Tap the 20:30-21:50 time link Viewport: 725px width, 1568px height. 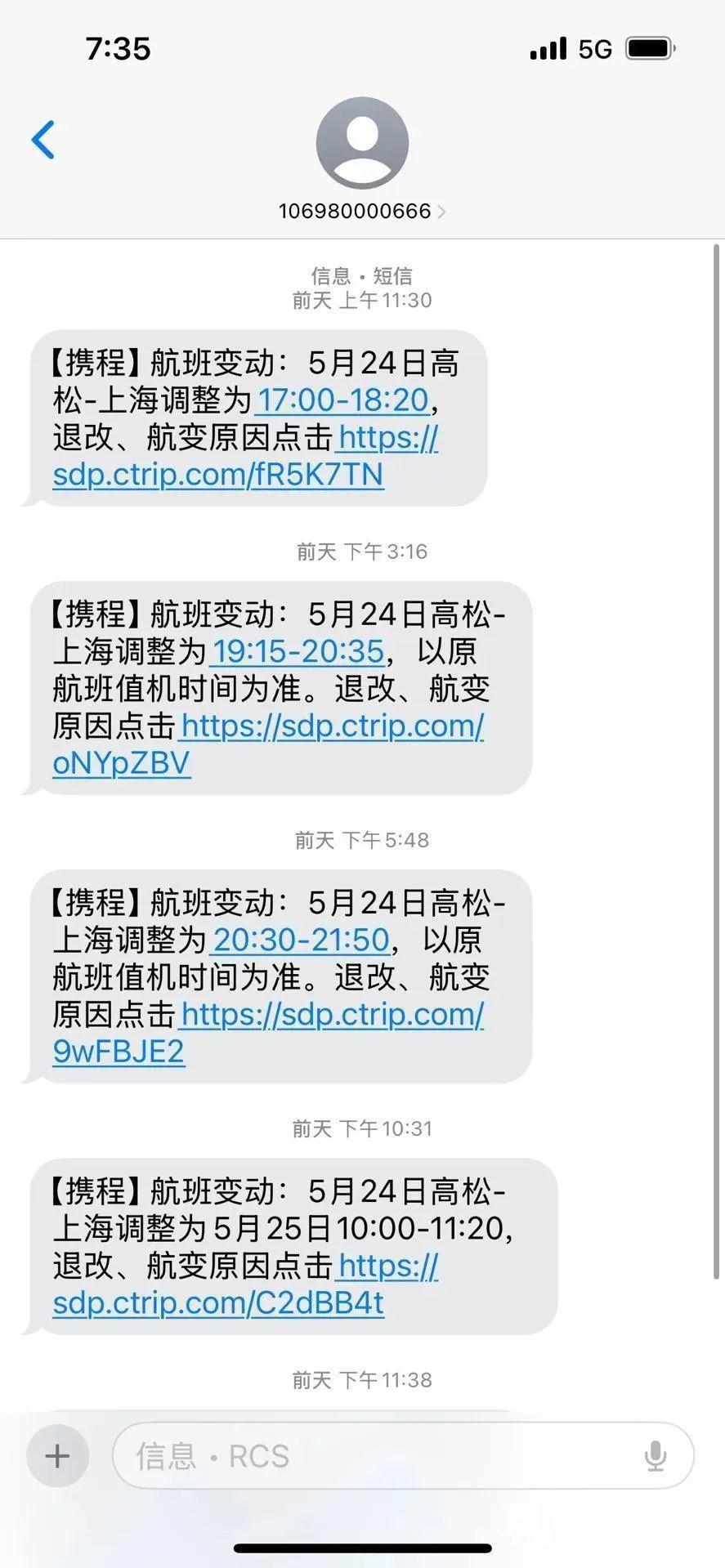pyautogui.click(x=301, y=940)
